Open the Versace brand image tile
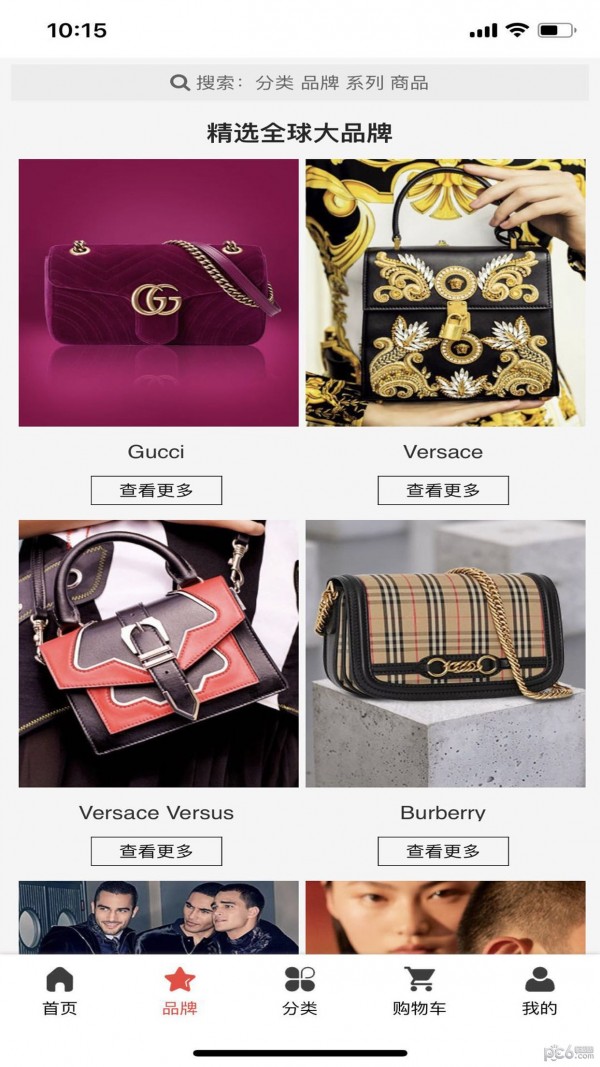The width and height of the screenshot is (600, 1067). tap(445, 293)
